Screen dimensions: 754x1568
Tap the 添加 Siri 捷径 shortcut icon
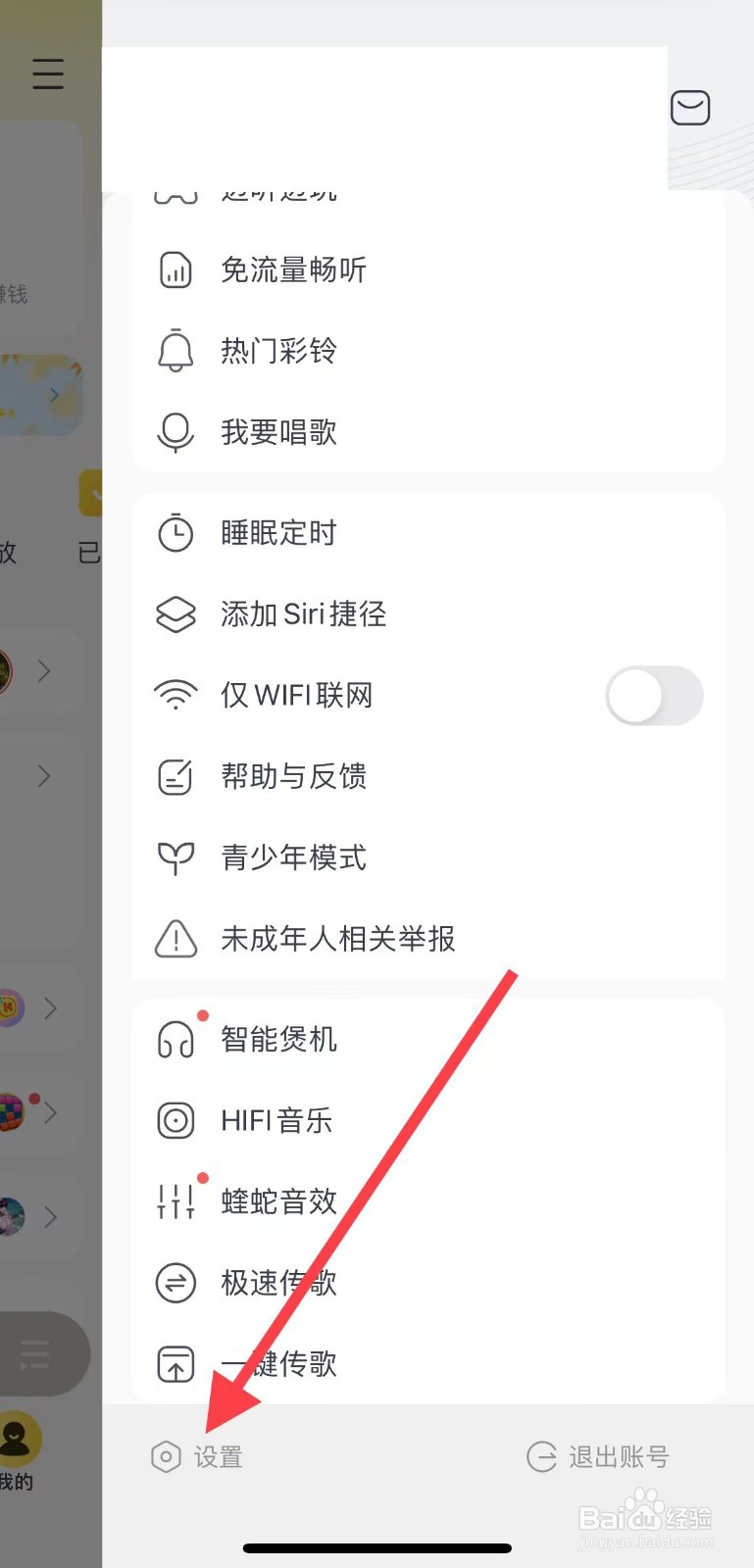176,614
